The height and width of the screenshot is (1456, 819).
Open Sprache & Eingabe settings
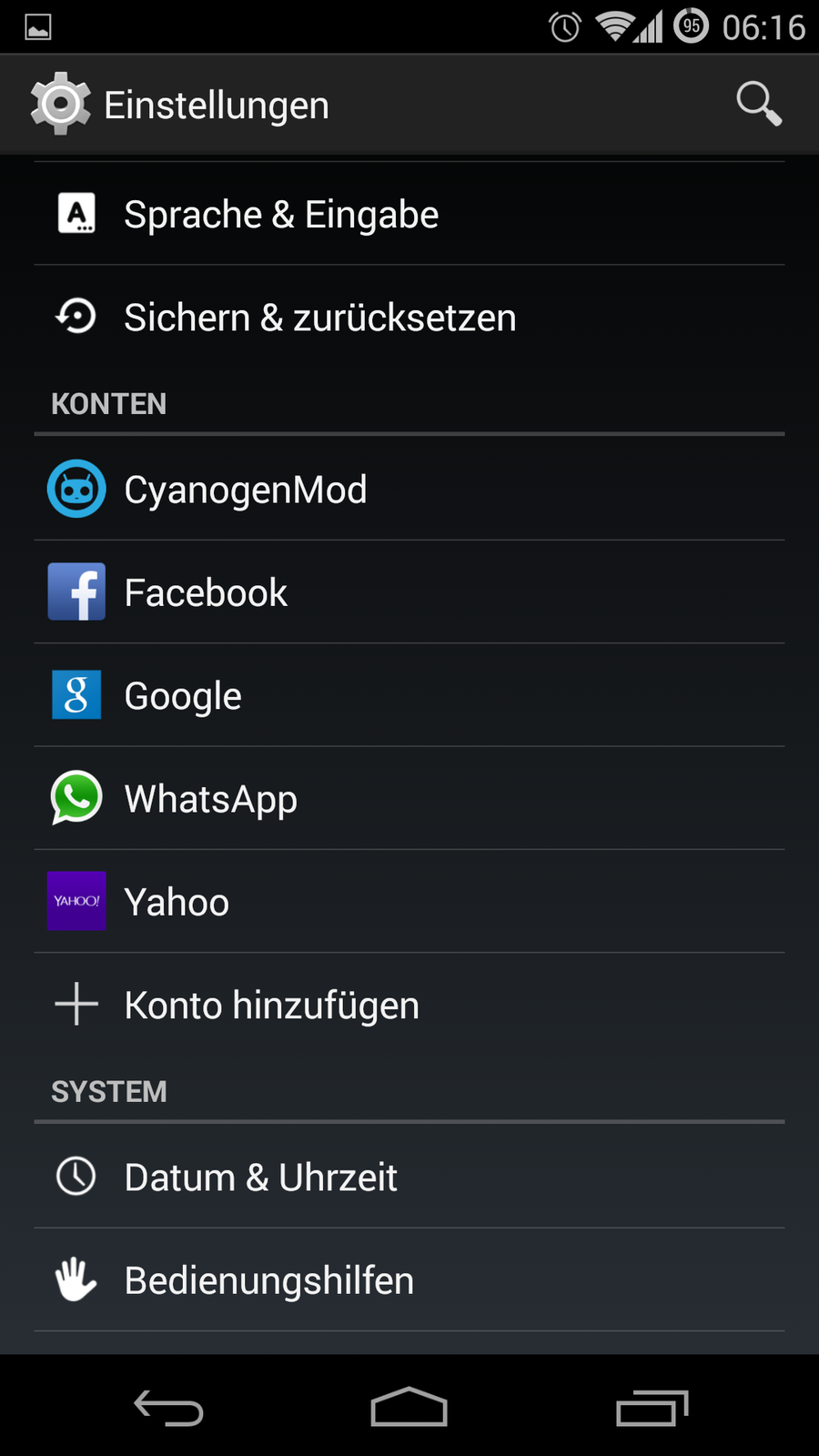pyautogui.click(x=409, y=215)
